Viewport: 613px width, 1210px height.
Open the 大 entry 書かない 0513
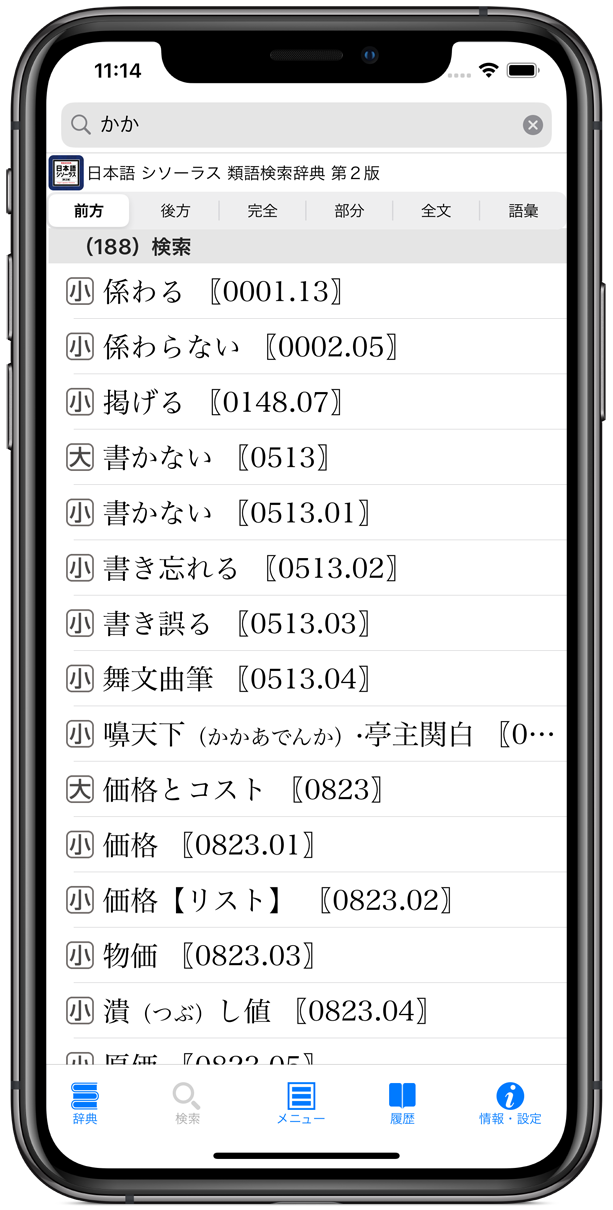pos(307,458)
